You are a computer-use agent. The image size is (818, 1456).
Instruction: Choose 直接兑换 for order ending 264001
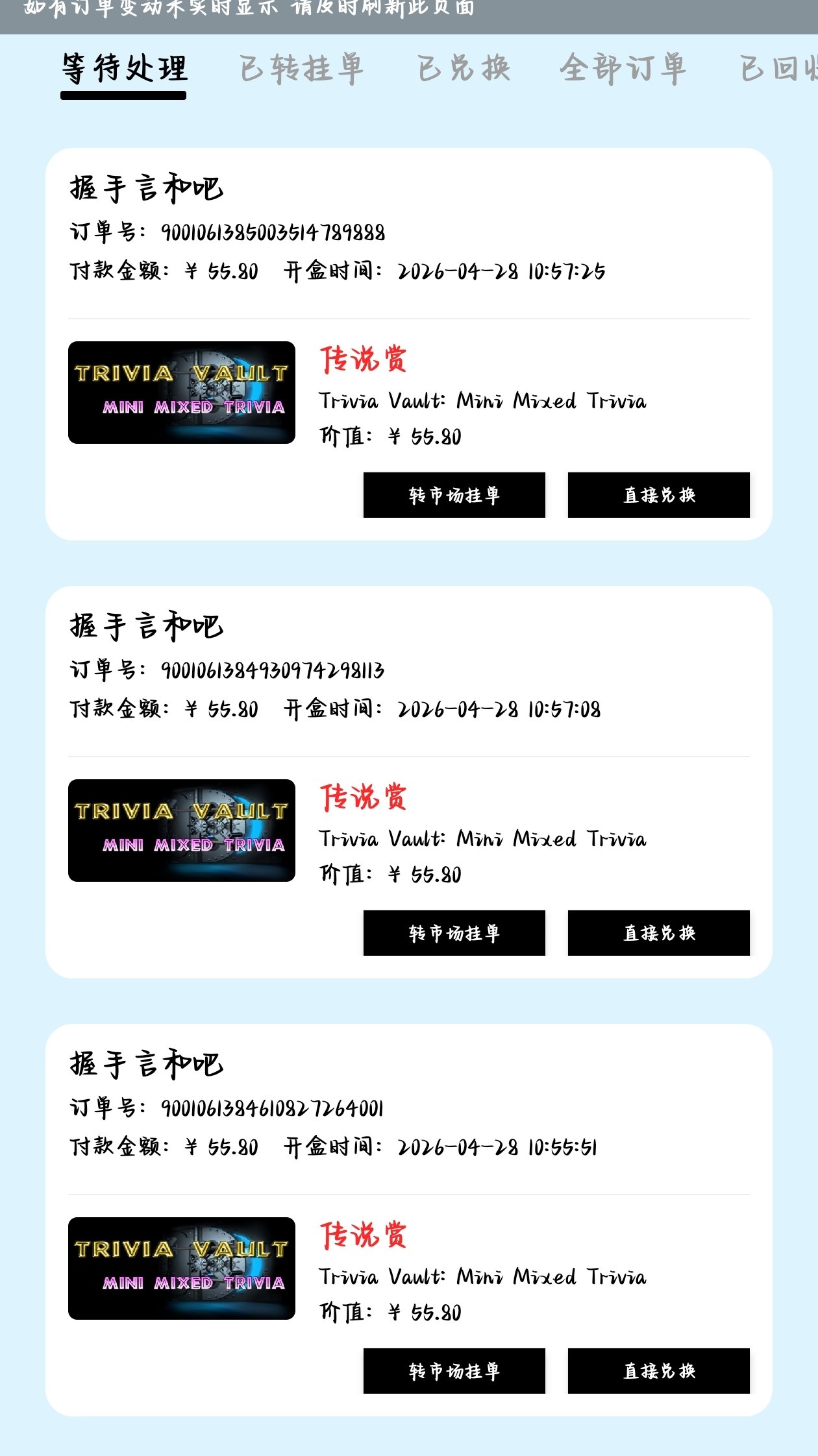(x=658, y=1371)
